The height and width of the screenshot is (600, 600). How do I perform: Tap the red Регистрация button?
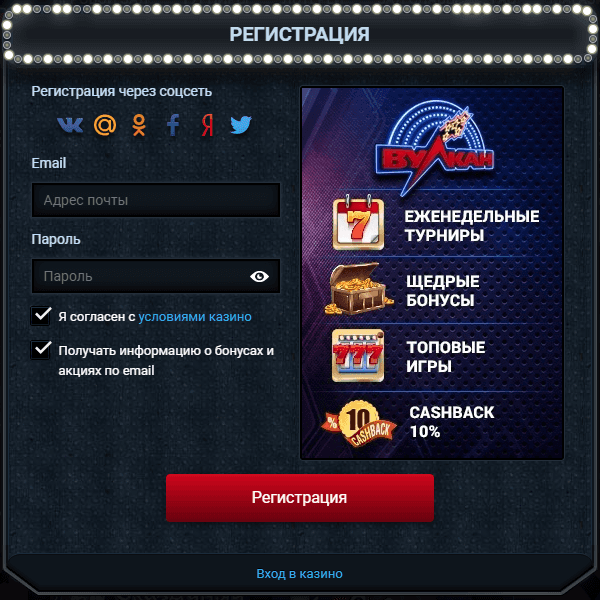coord(299,497)
